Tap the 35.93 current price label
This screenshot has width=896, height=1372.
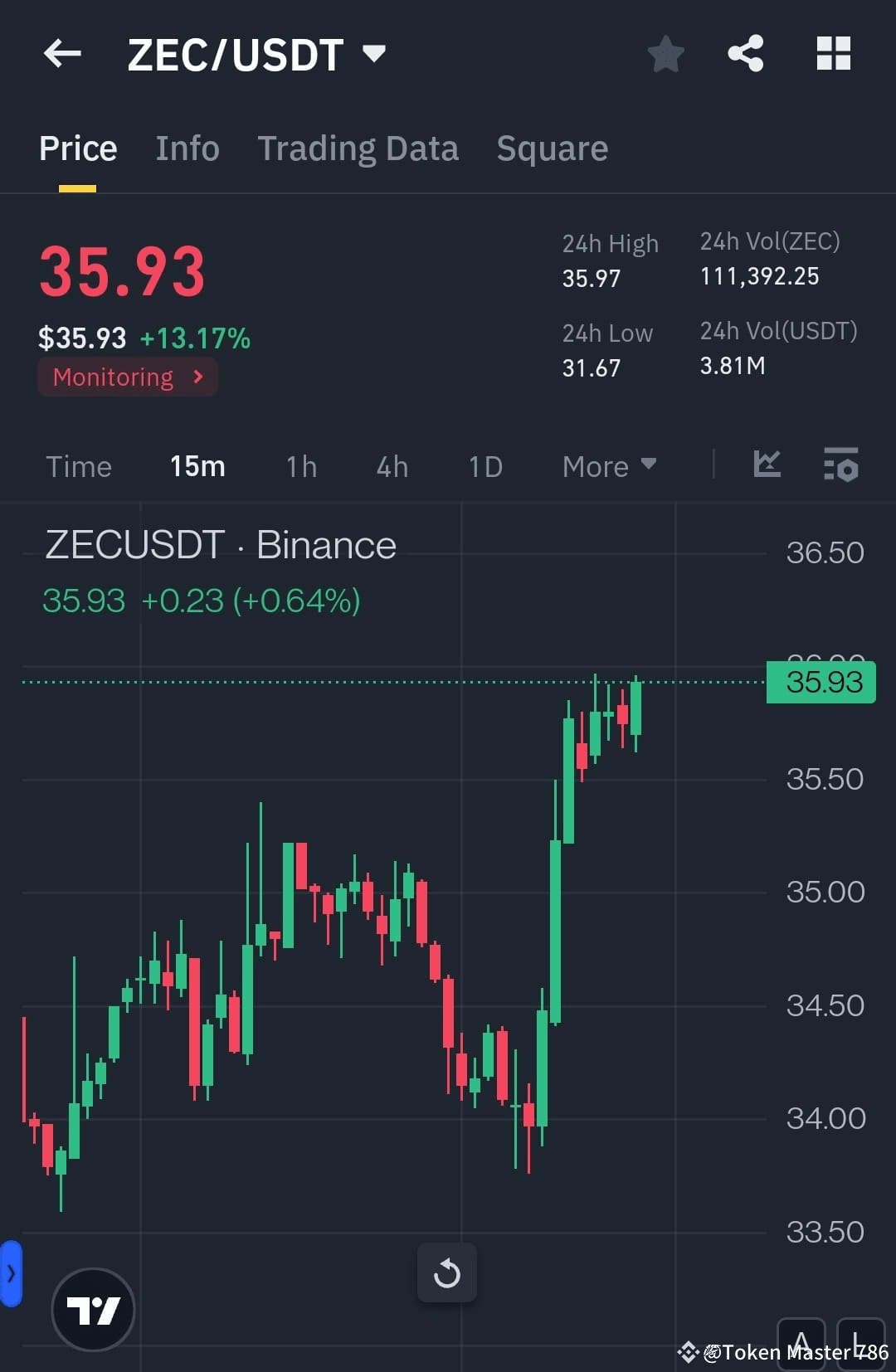click(820, 682)
